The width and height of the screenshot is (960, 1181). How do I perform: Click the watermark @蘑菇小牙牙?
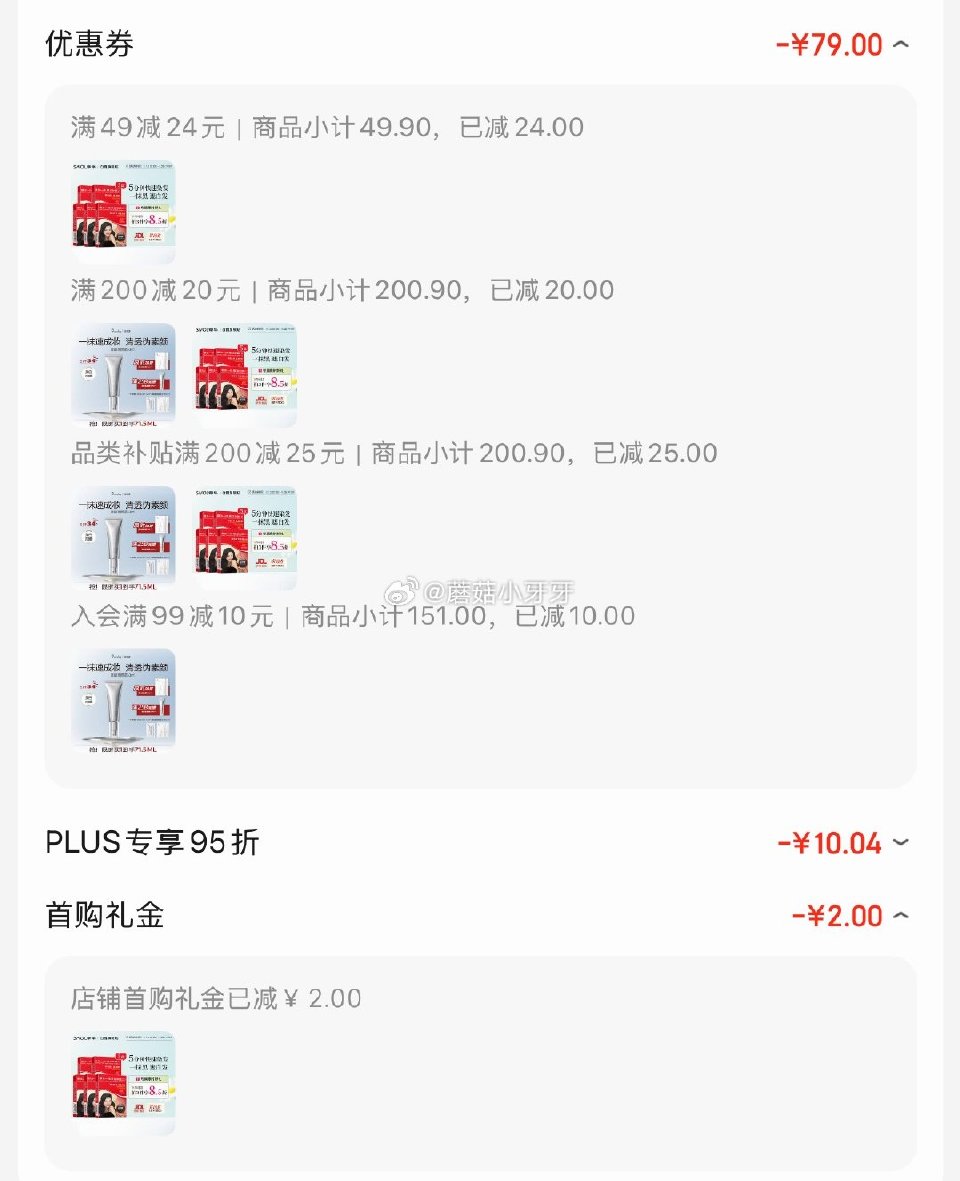[x=490, y=591]
